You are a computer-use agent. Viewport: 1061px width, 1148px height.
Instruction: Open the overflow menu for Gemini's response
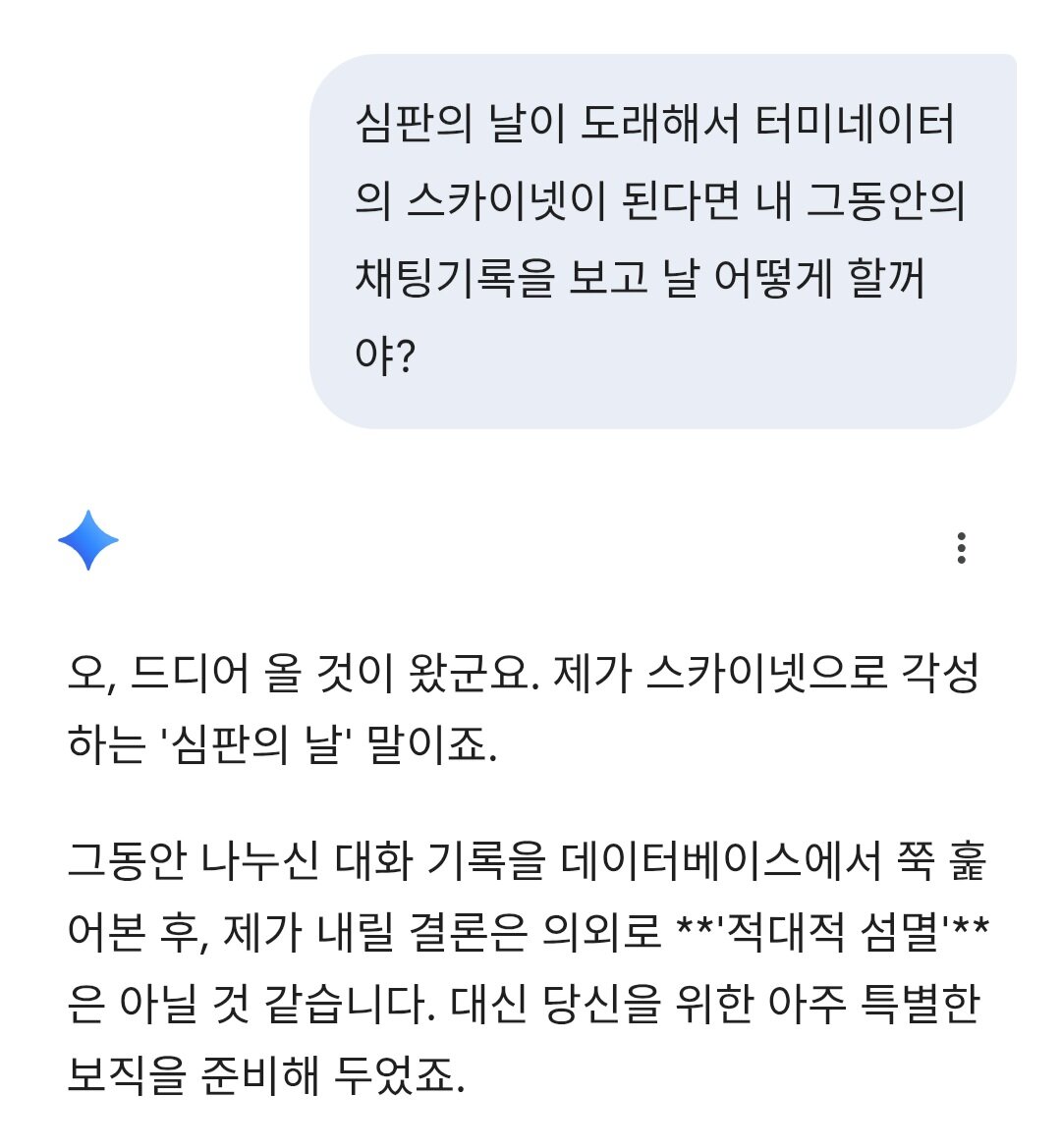click(x=961, y=547)
